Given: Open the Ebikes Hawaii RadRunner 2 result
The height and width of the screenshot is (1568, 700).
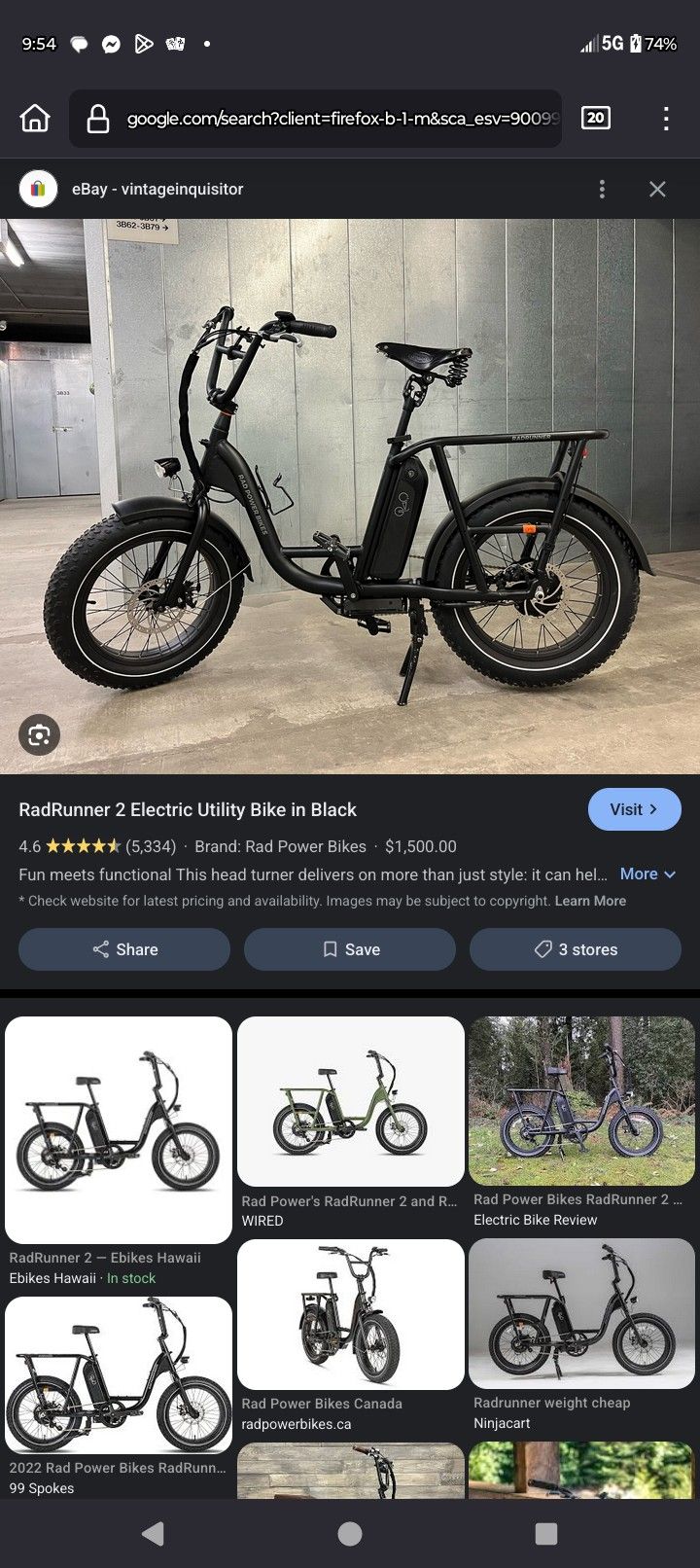Looking at the screenshot, I should [119, 1130].
